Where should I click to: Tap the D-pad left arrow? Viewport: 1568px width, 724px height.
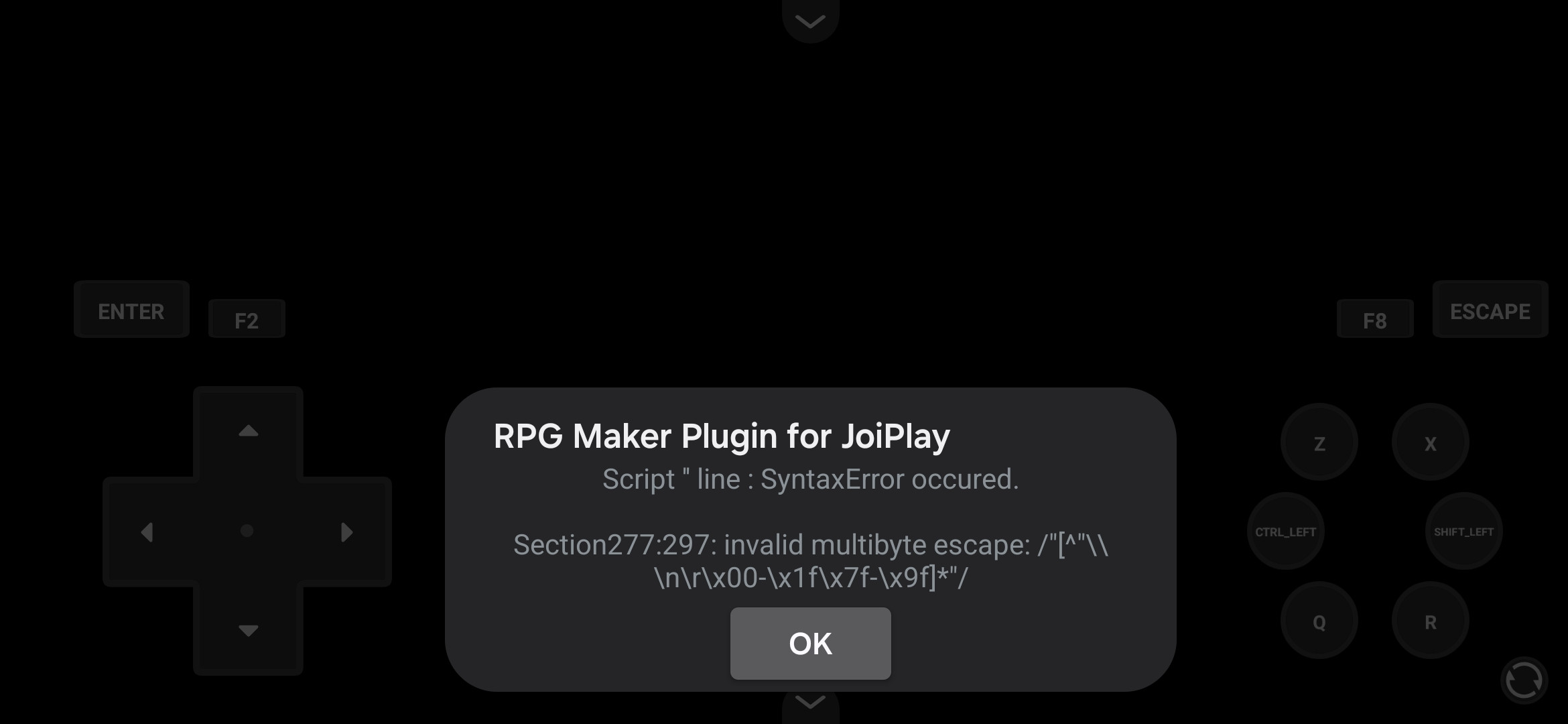(147, 532)
